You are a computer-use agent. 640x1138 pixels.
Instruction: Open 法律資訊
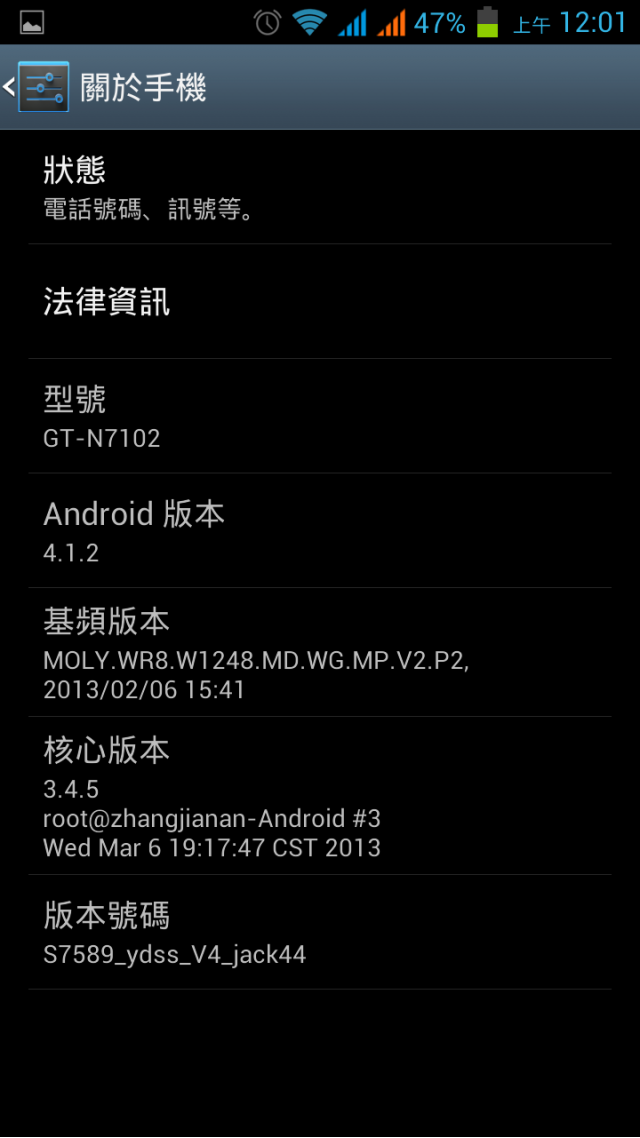tap(320, 301)
